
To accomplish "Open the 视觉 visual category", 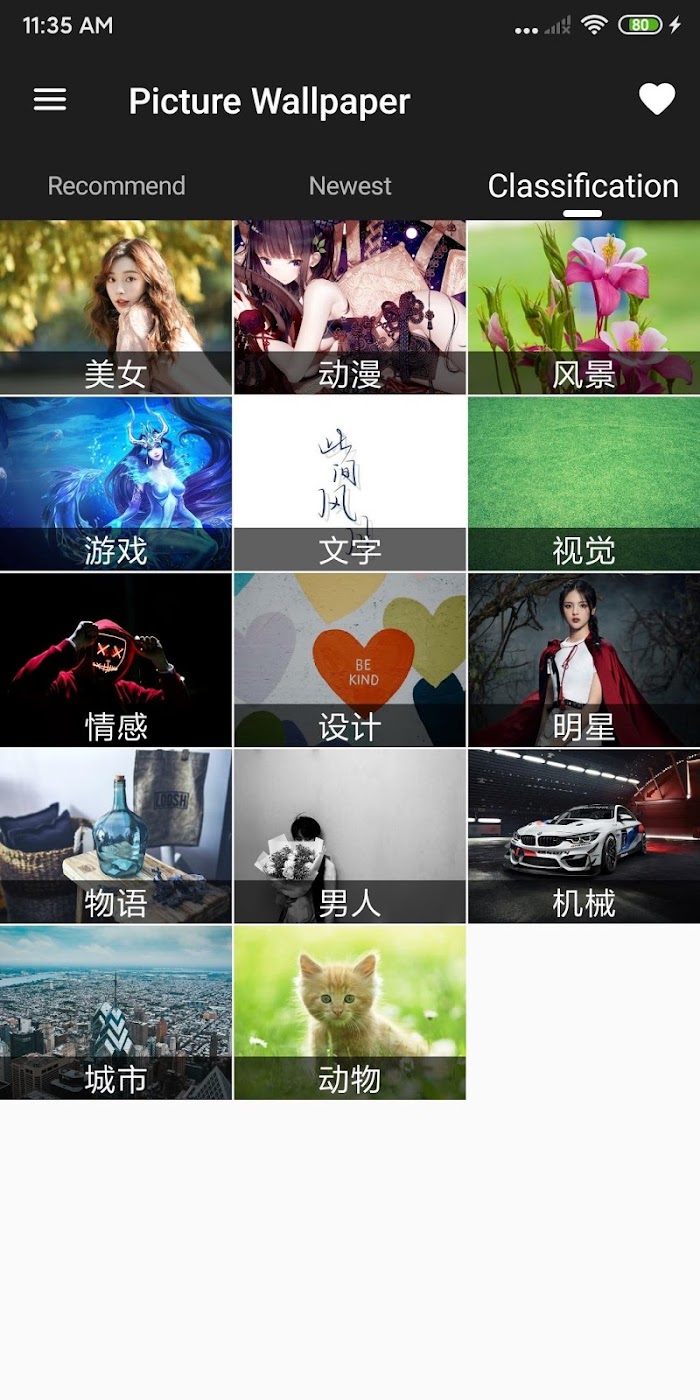I will click(x=584, y=483).
